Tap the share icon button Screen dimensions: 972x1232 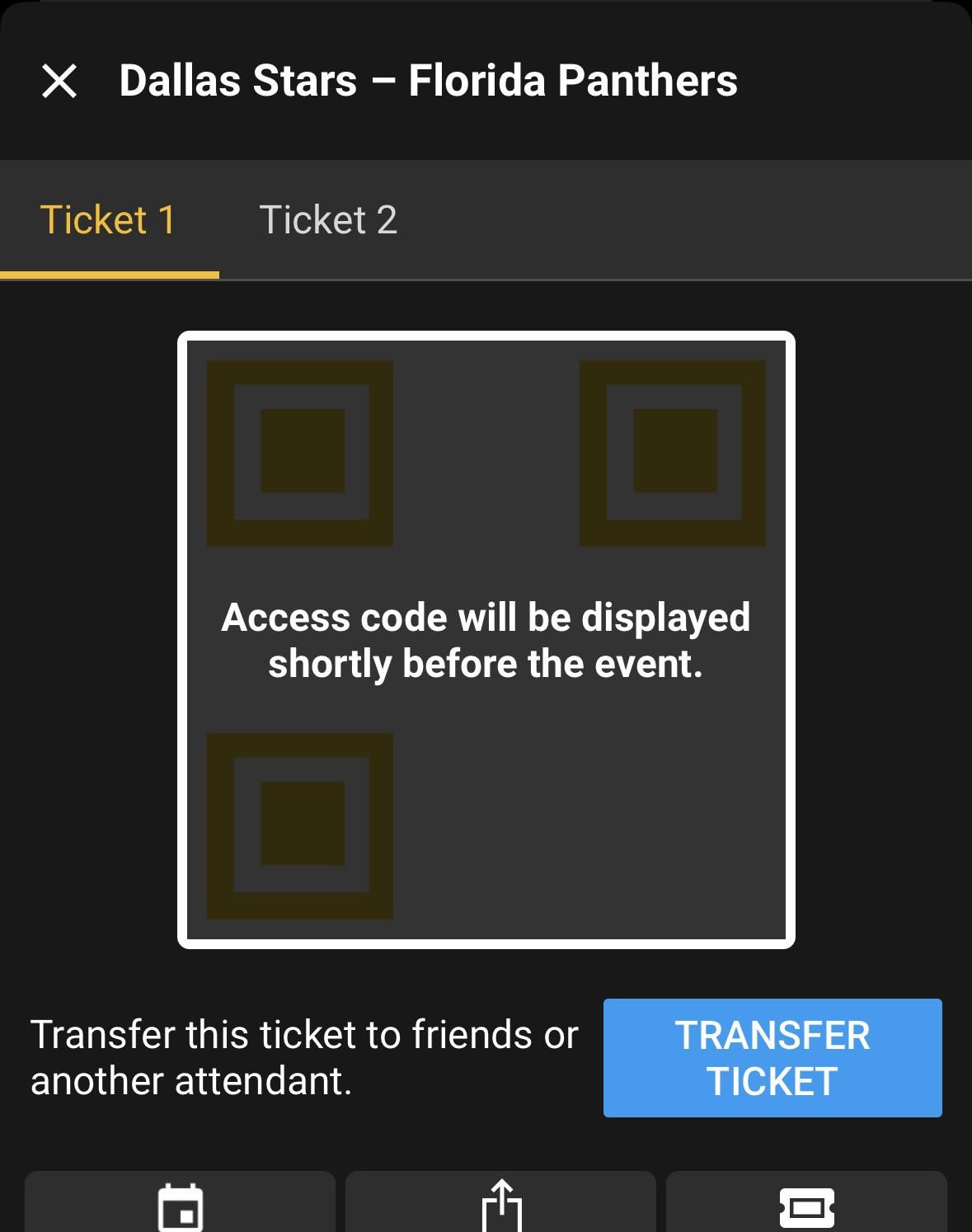(501, 1207)
